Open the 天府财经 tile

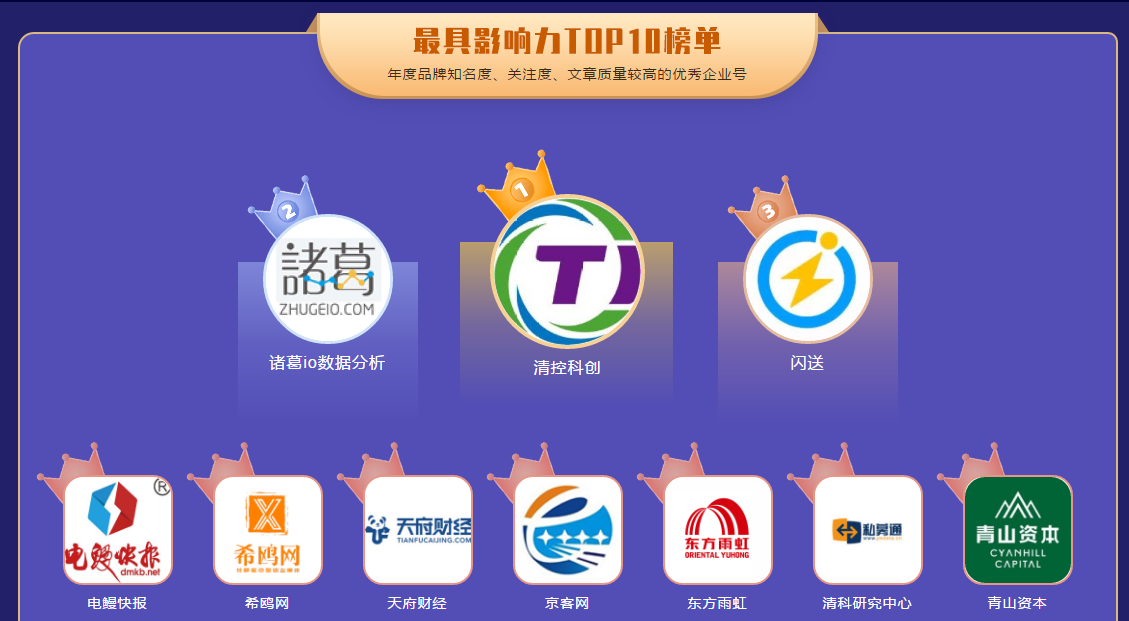click(418, 530)
